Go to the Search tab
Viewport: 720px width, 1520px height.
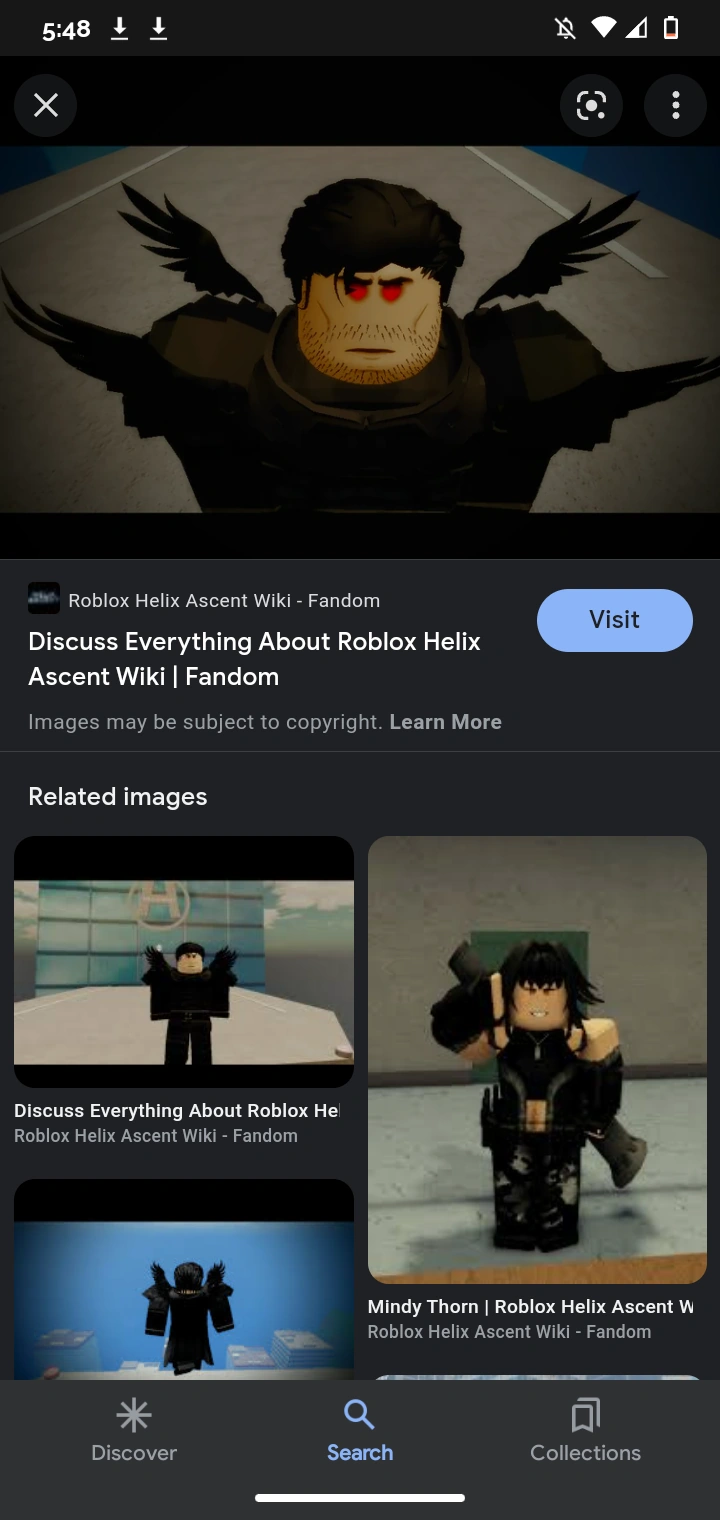coord(360,1432)
